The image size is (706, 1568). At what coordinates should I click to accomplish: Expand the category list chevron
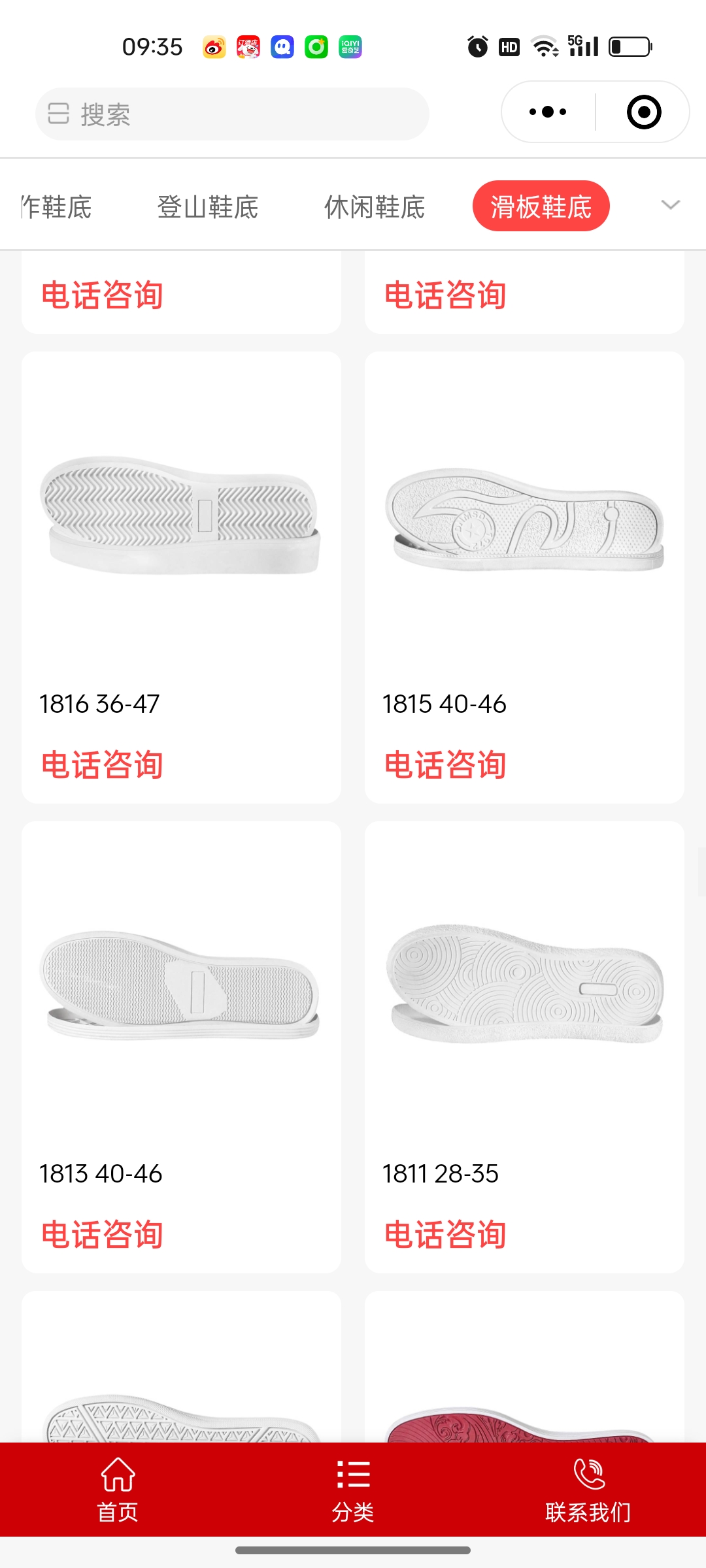pos(670,205)
